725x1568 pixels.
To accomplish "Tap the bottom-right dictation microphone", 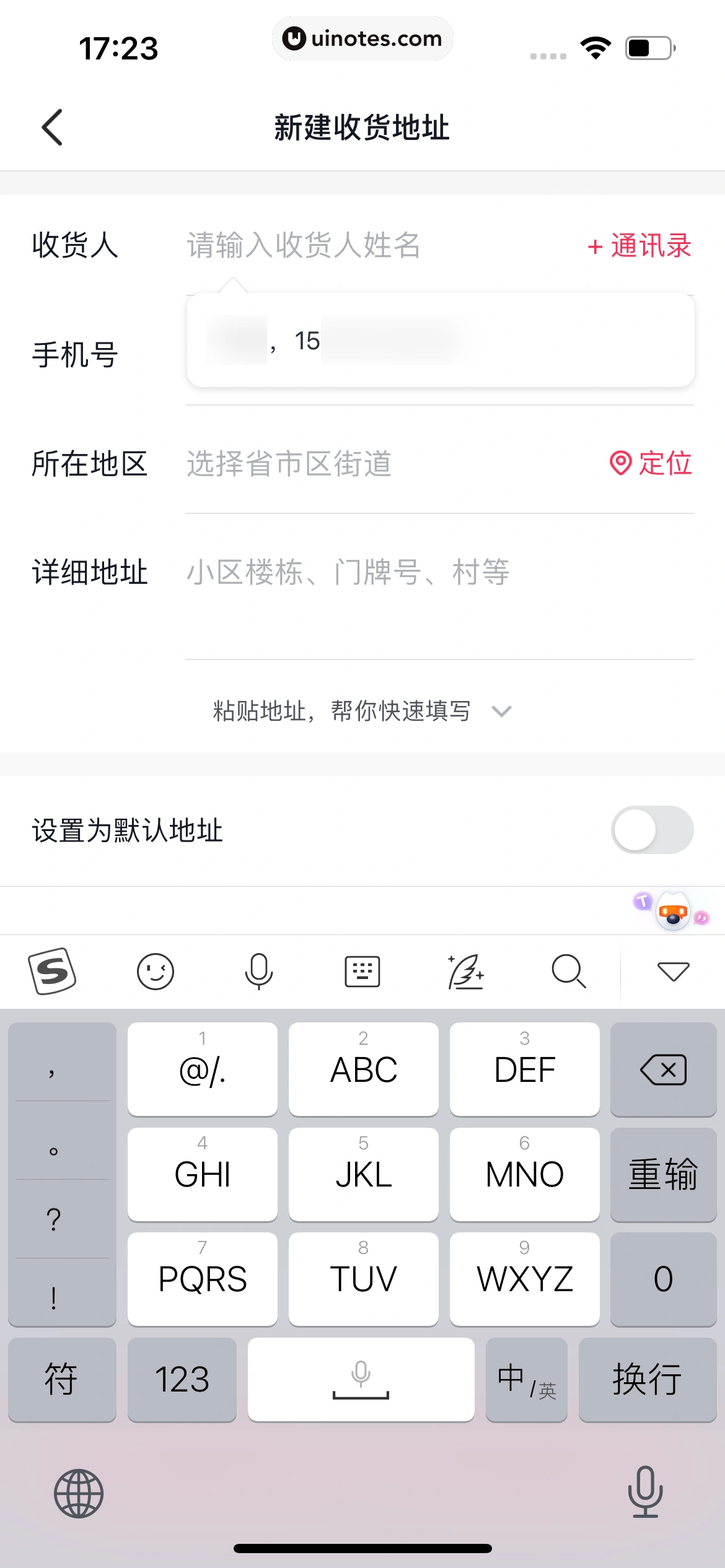I will 645,1493.
